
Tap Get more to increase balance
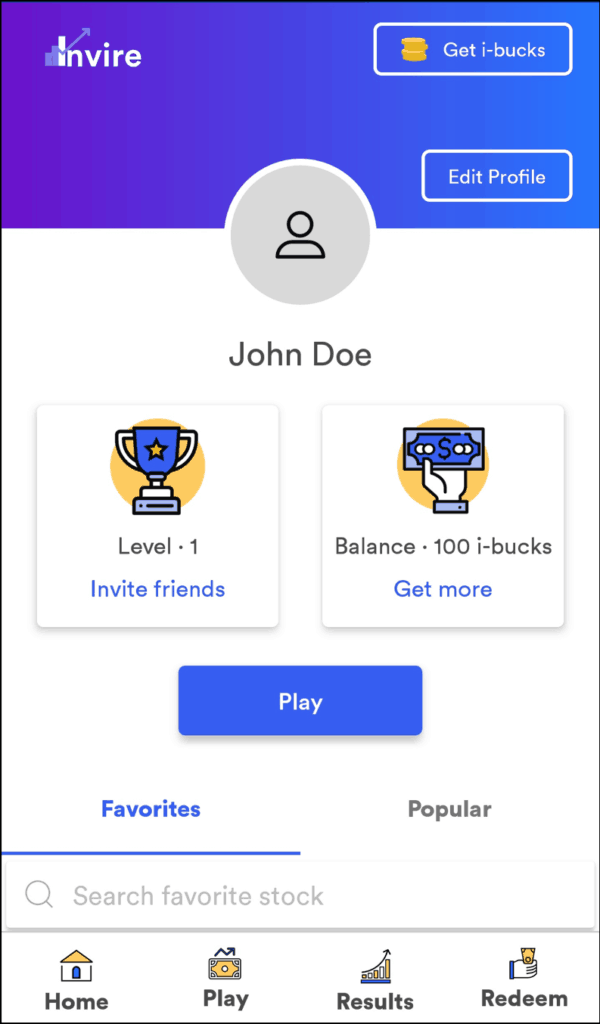(443, 589)
